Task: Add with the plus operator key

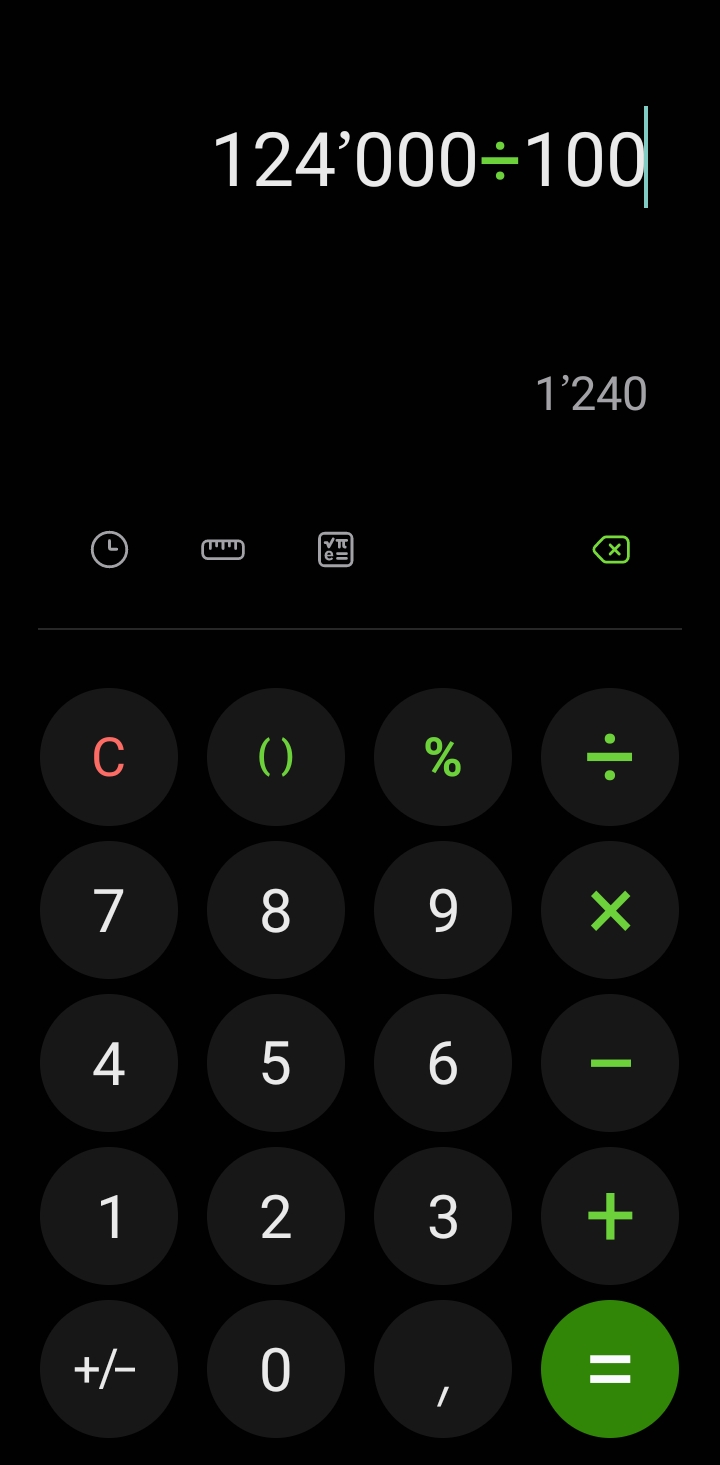Action: 610,1216
